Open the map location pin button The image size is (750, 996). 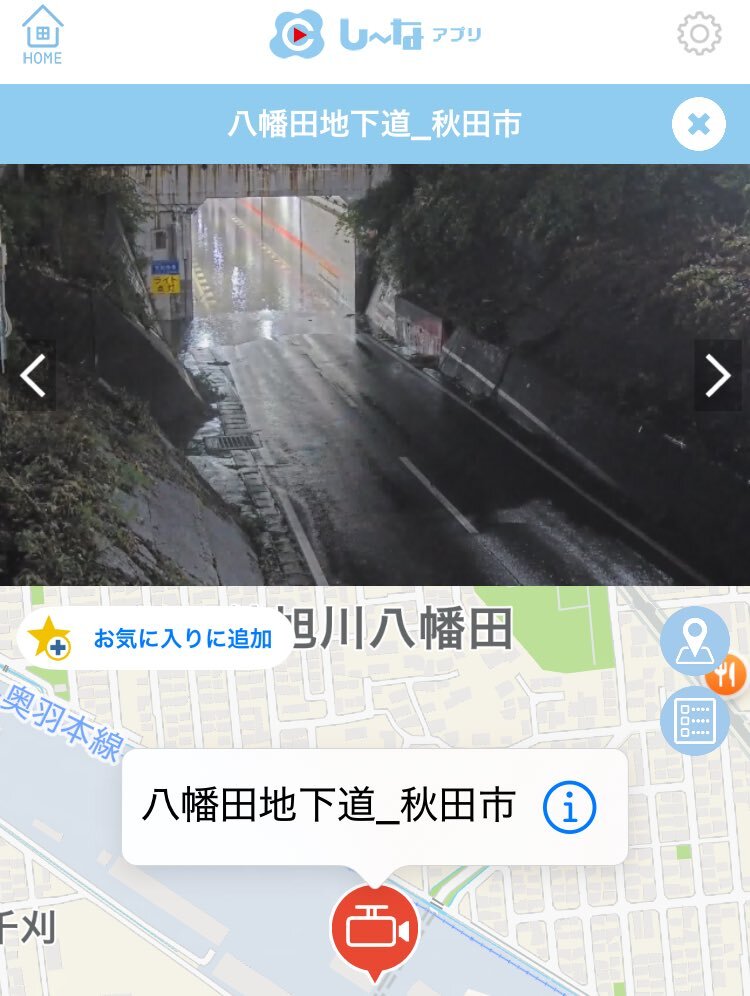coord(693,640)
